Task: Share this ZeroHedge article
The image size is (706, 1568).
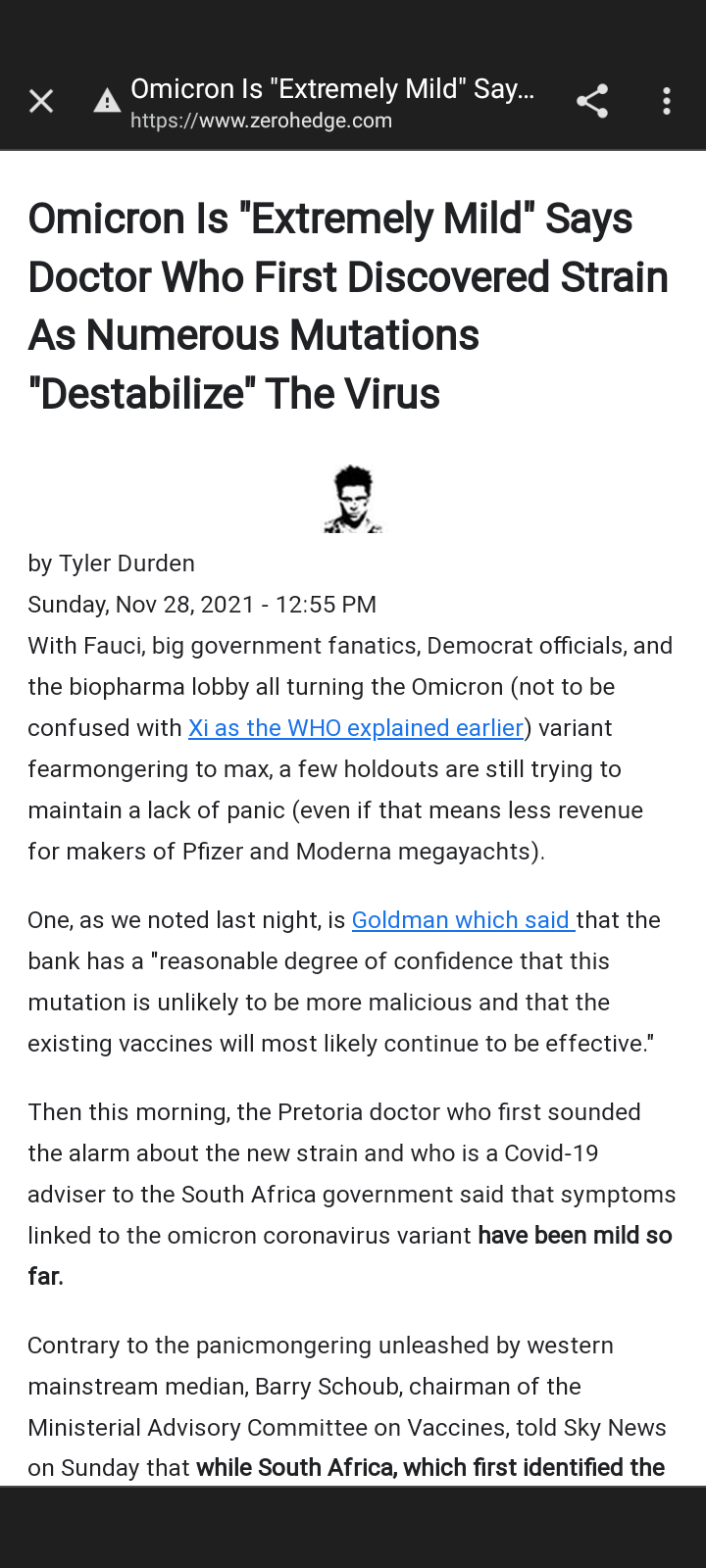Action: 592,101
